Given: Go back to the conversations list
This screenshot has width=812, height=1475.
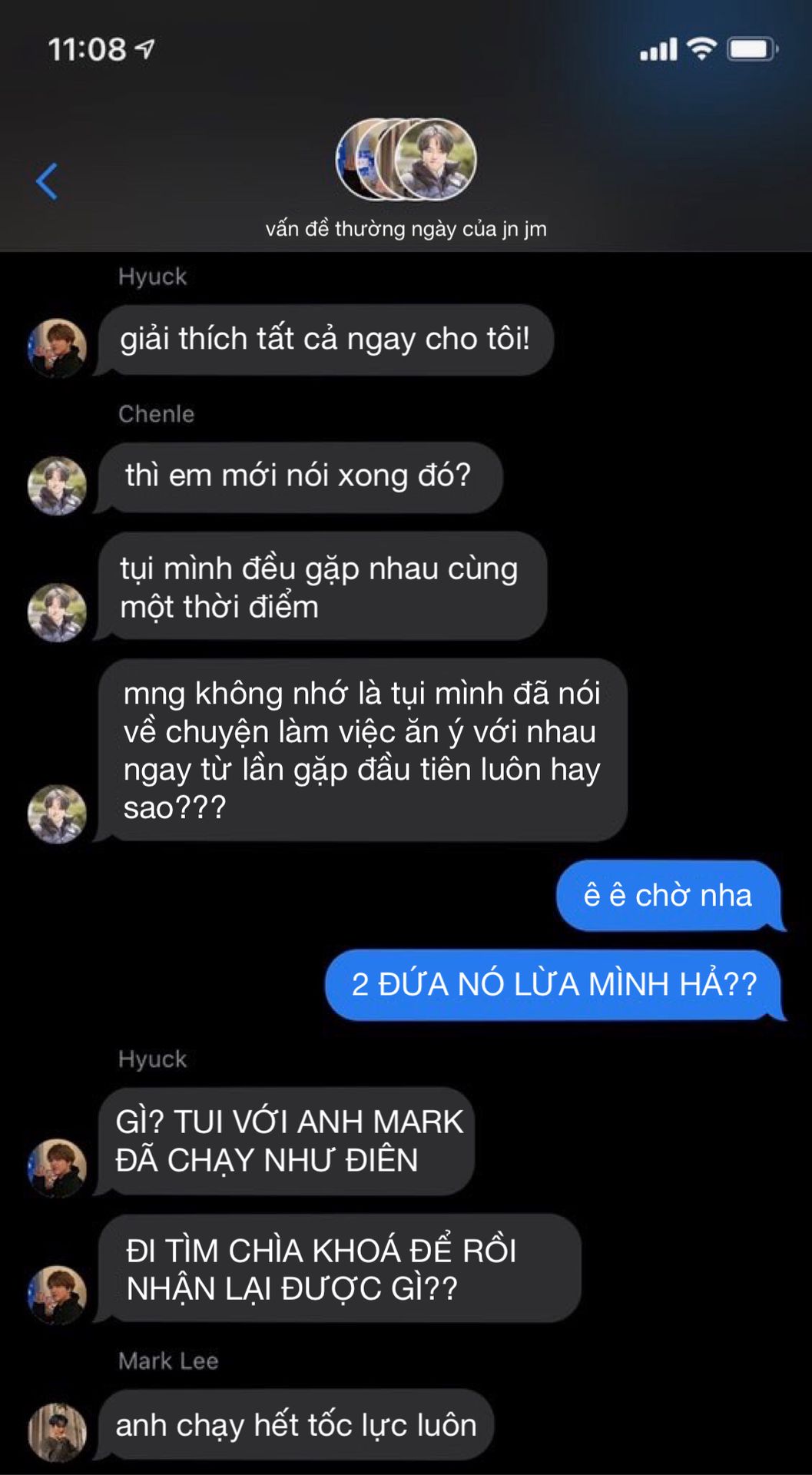Looking at the screenshot, I should pos(47,182).
